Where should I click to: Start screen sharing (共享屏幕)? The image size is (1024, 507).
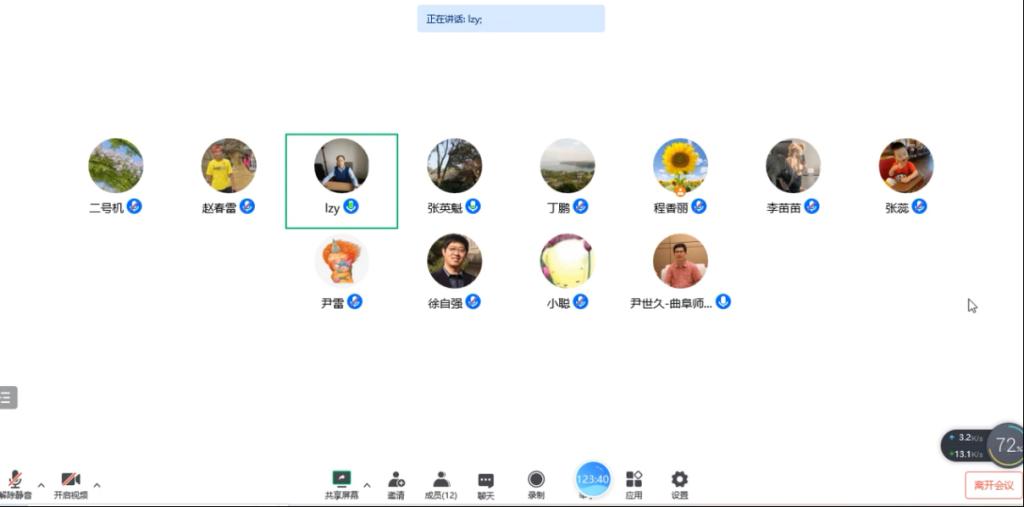(x=341, y=483)
